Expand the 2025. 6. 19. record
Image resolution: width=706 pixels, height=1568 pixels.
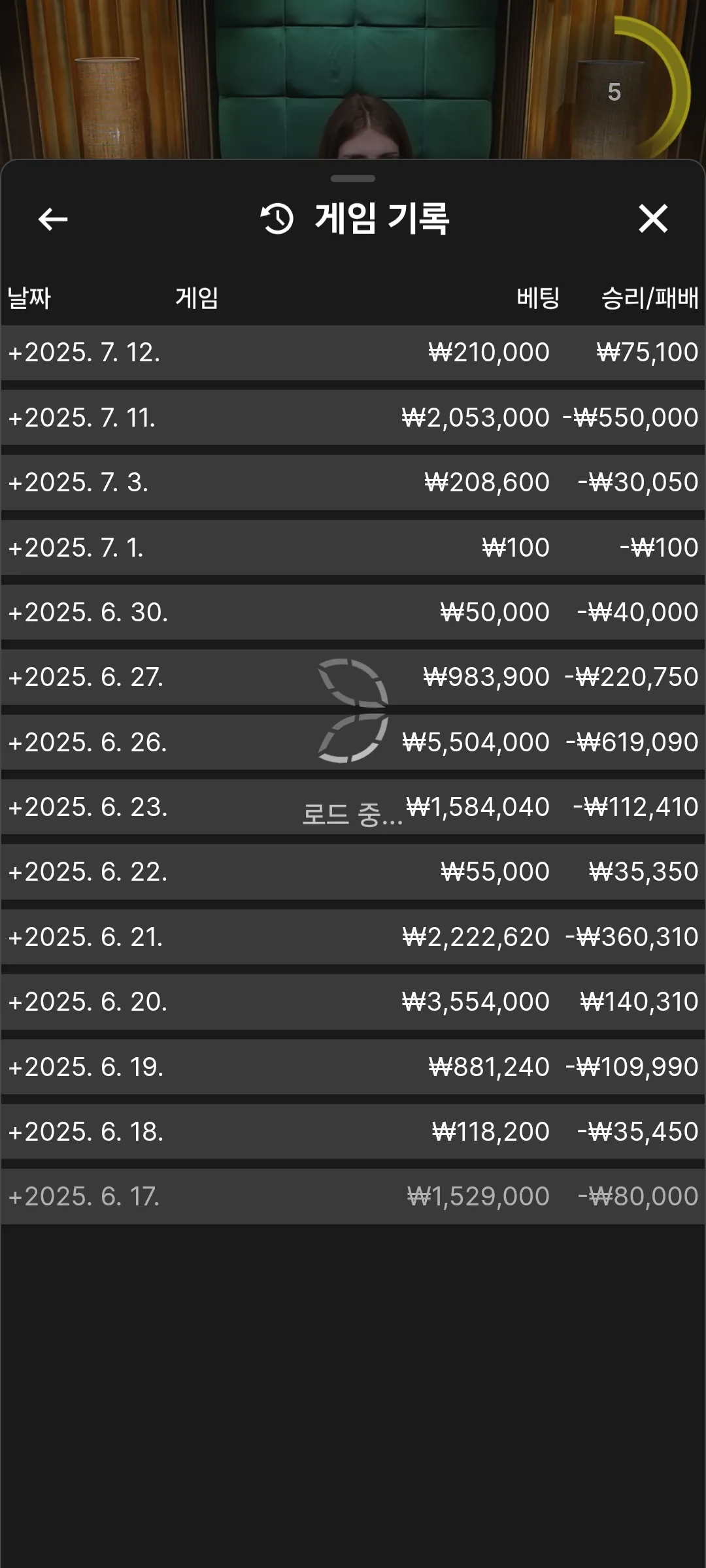point(353,1067)
